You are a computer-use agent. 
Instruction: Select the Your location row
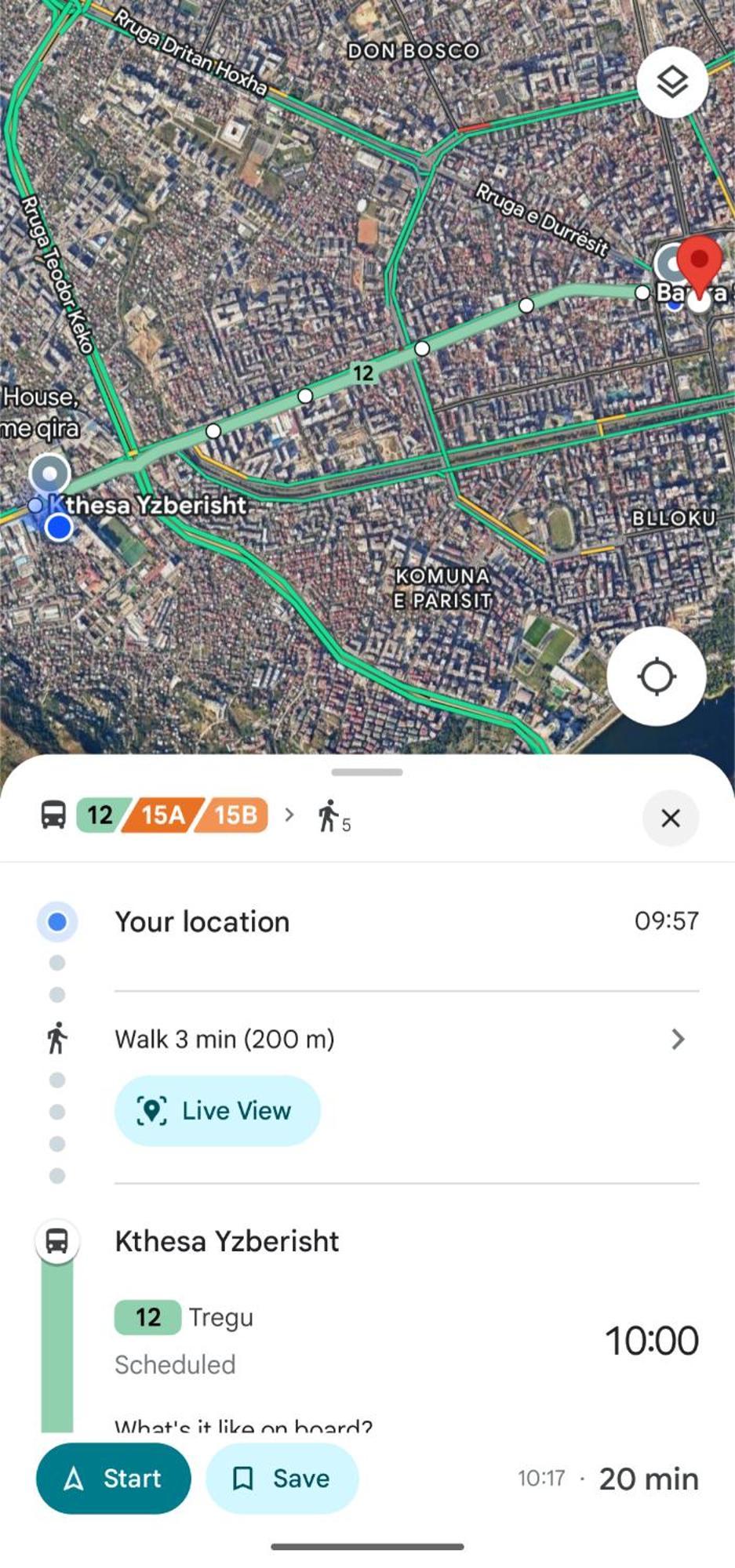tap(202, 922)
